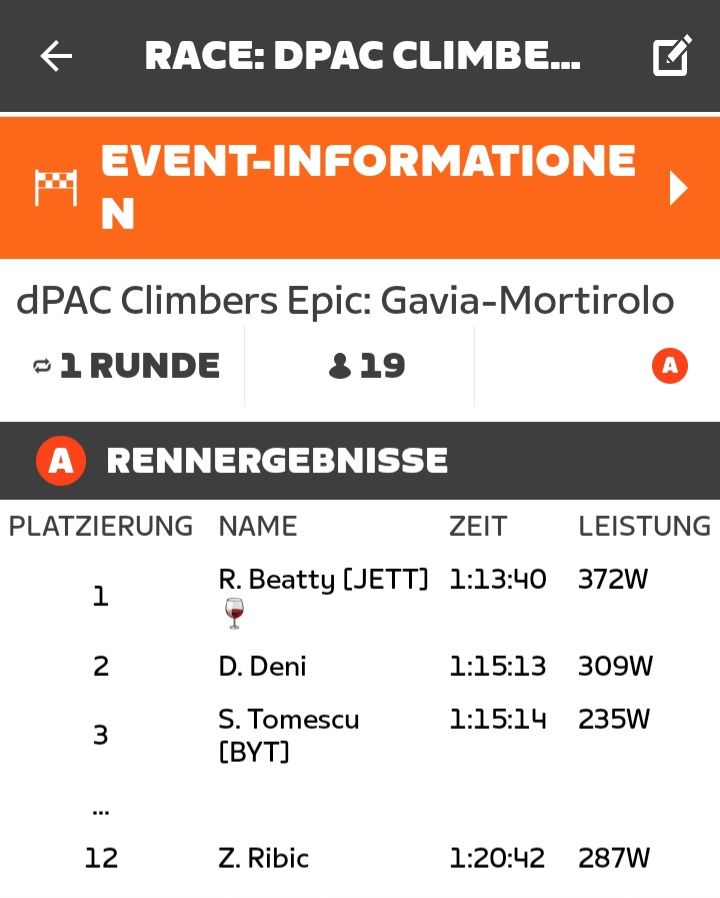The width and height of the screenshot is (720, 898).
Task: Expand the hidden results ellipsis
Action: pyautogui.click(x=100, y=810)
